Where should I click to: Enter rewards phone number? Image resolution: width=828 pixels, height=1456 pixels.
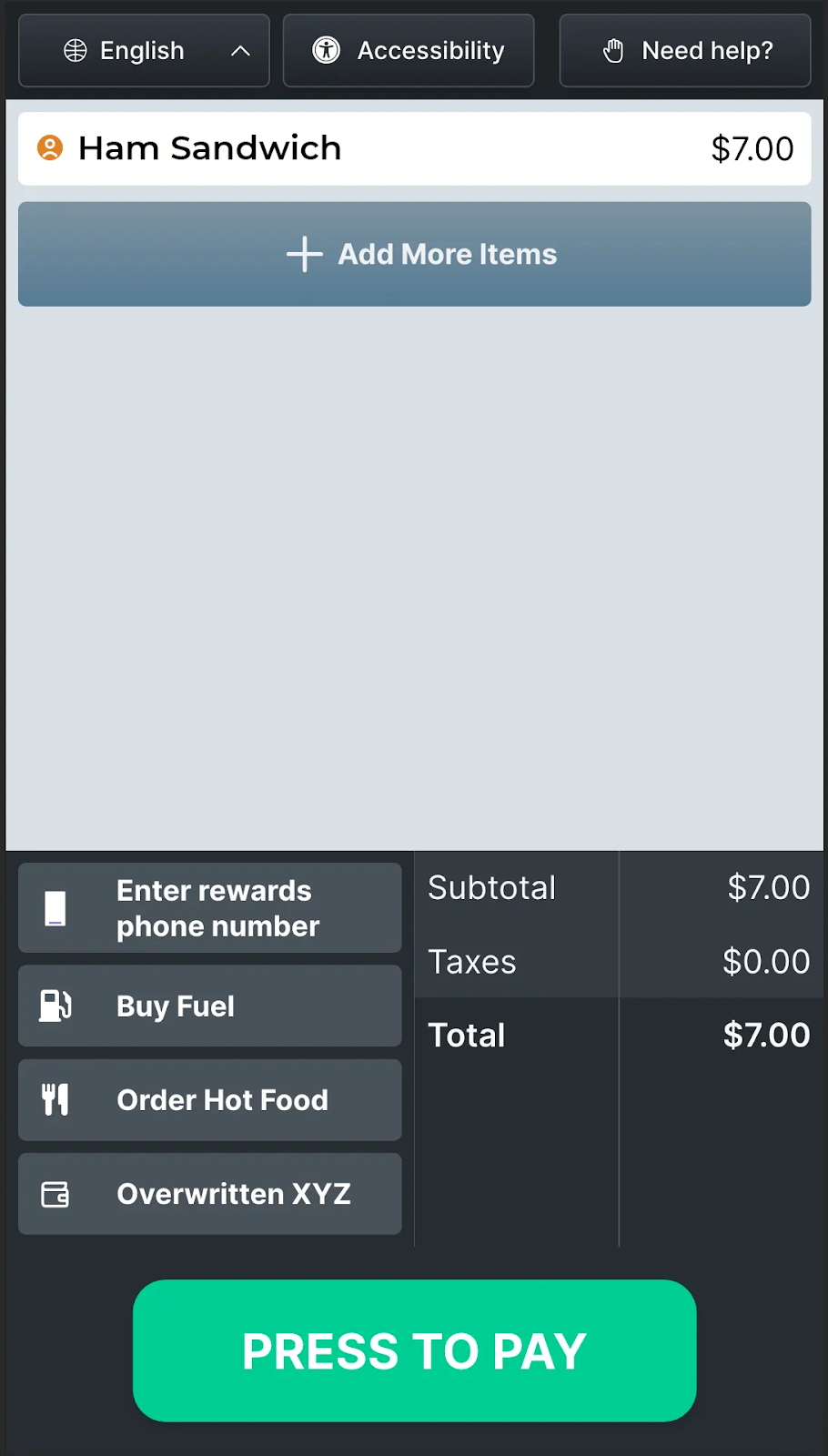point(209,908)
